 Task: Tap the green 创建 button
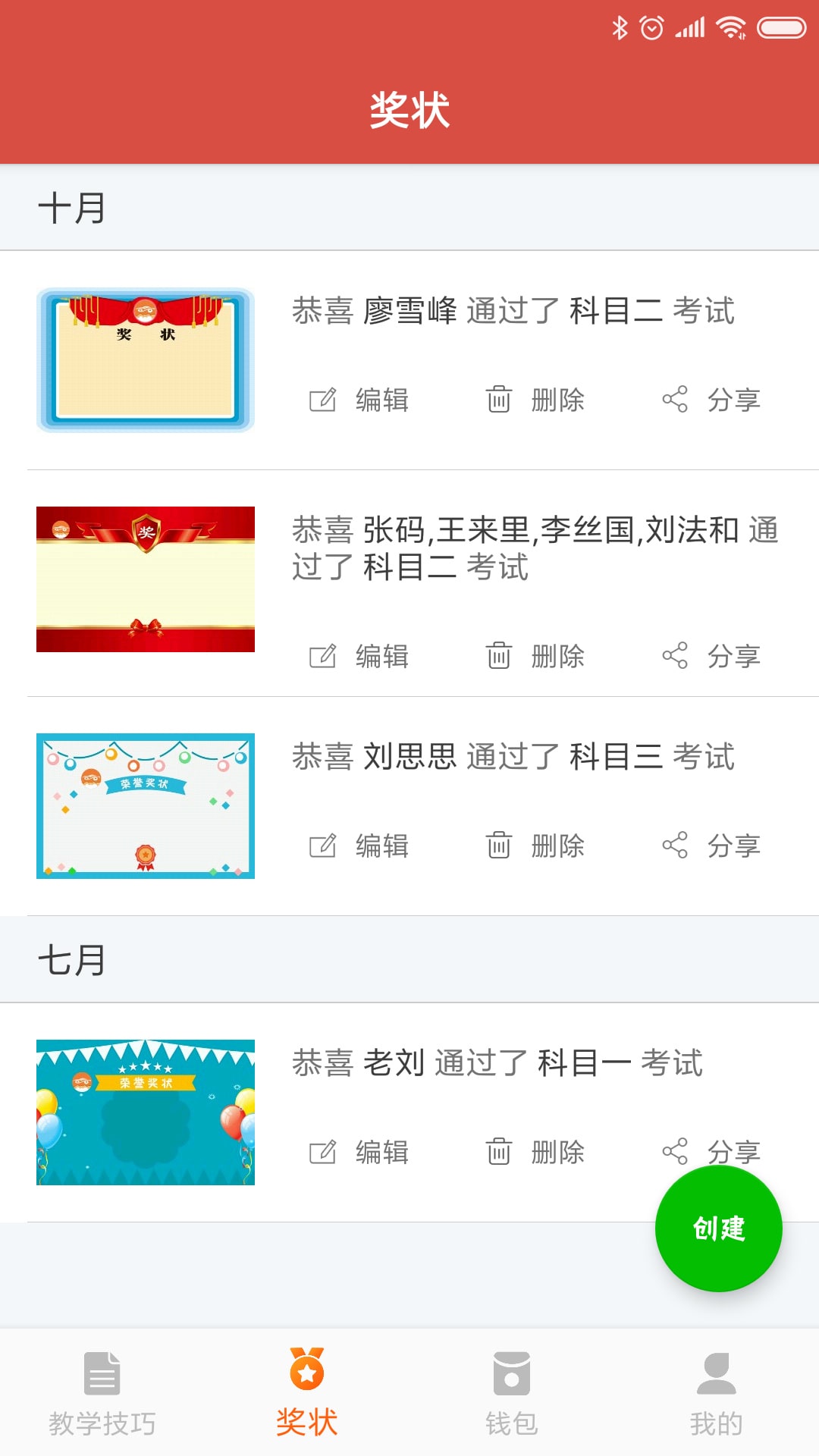(719, 1230)
